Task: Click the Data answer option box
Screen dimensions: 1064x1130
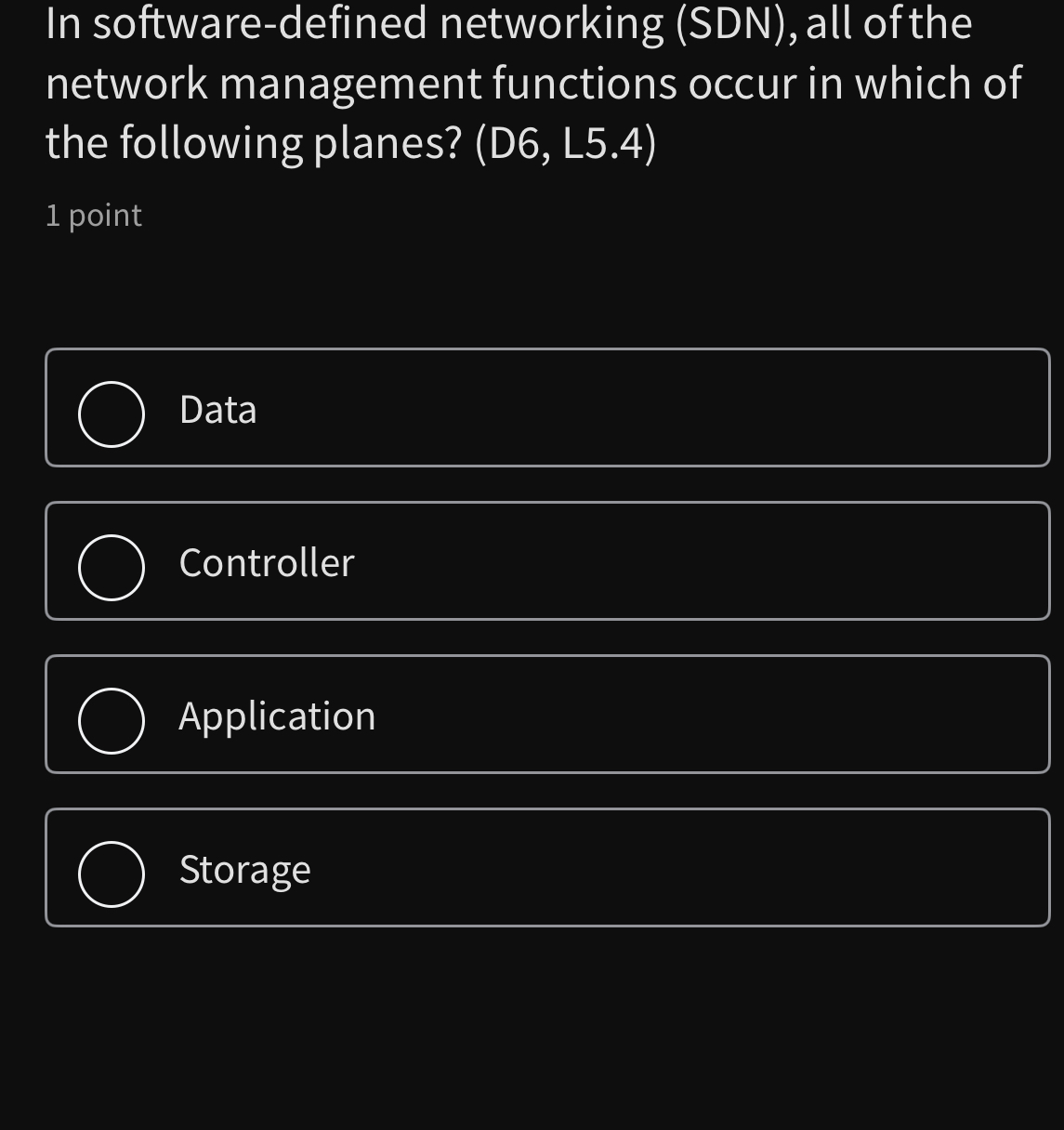Action: click(547, 407)
